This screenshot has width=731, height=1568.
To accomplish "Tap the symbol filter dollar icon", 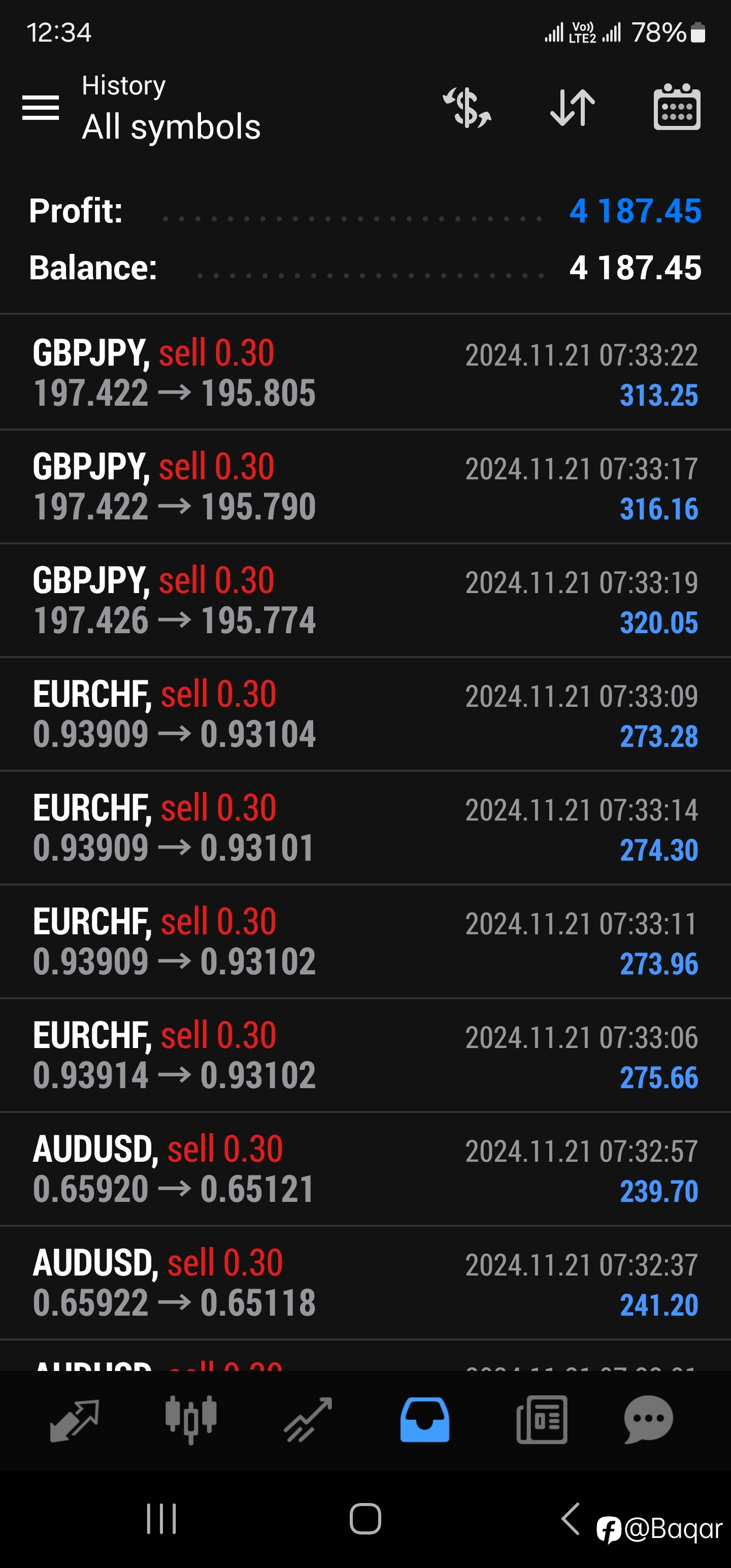I will [x=467, y=108].
